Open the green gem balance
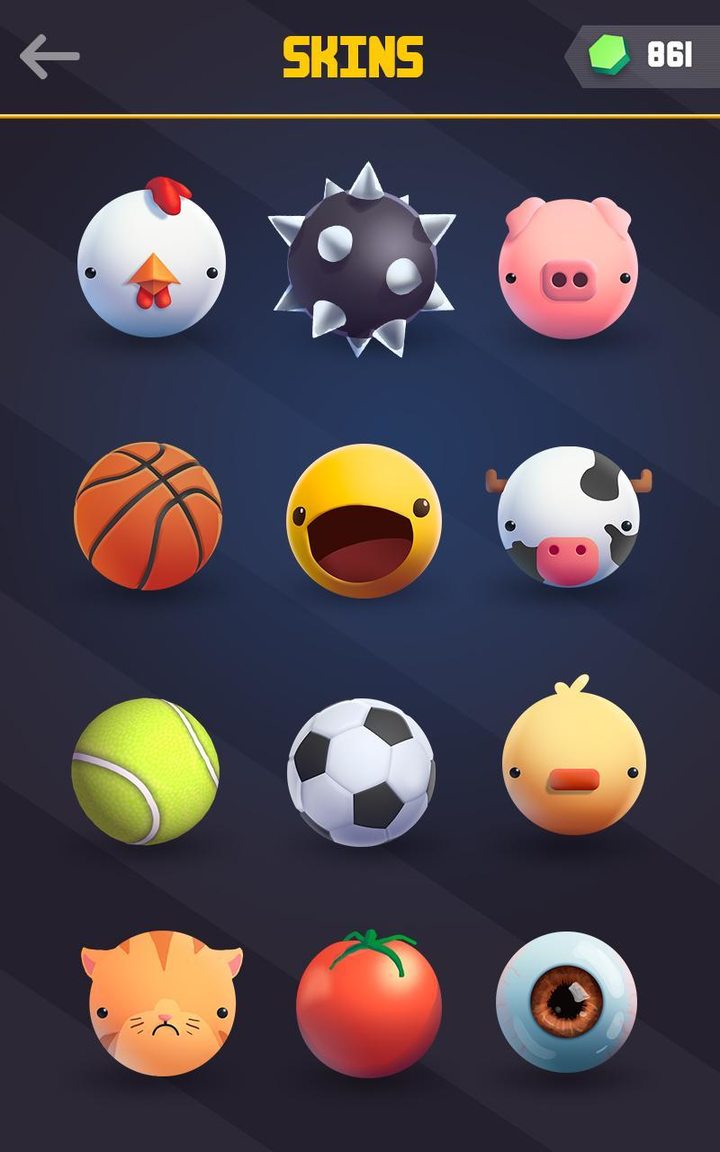This screenshot has height=1152, width=720. click(645, 55)
